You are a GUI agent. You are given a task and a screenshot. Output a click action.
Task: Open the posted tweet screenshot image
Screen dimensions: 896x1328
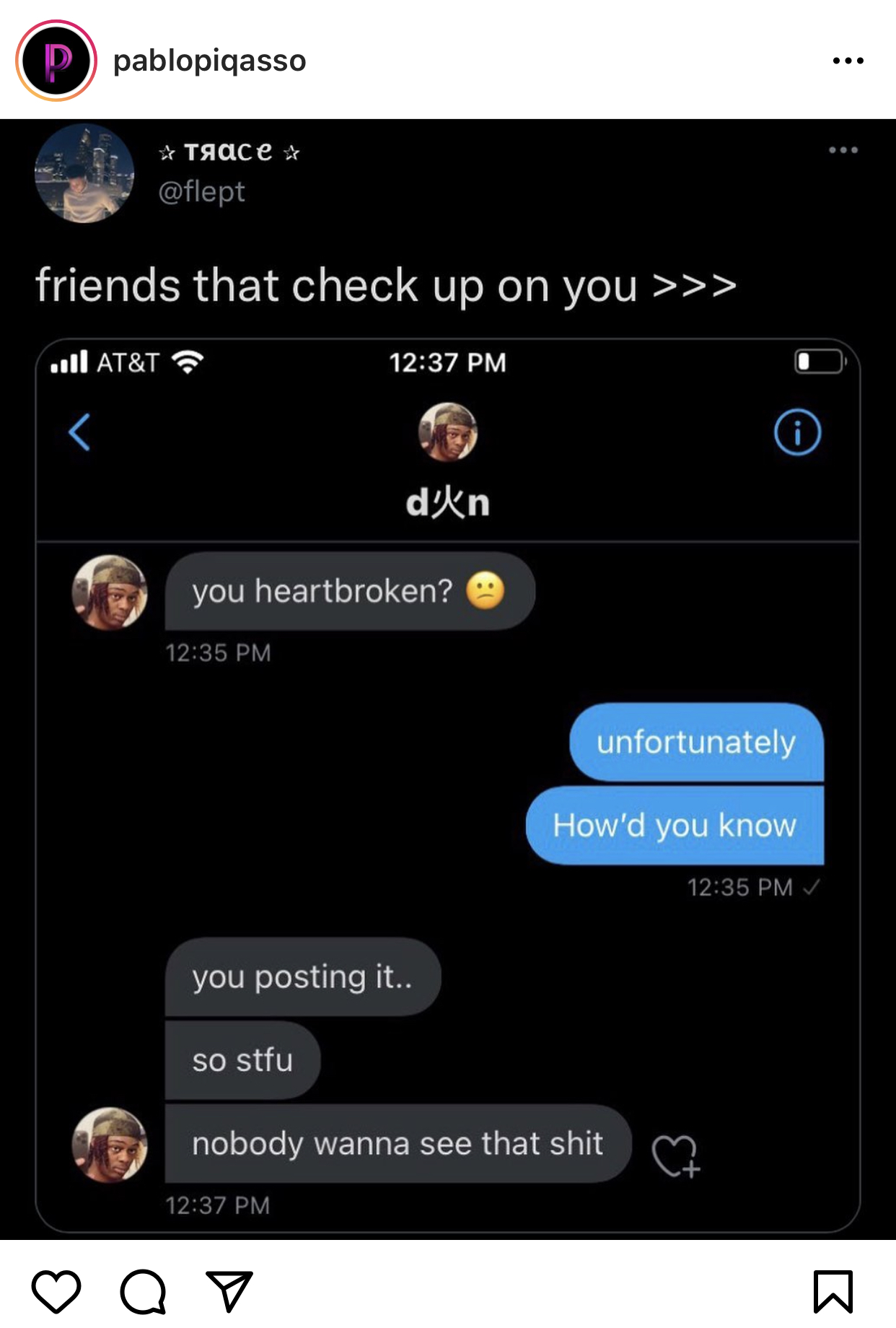(x=448, y=678)
